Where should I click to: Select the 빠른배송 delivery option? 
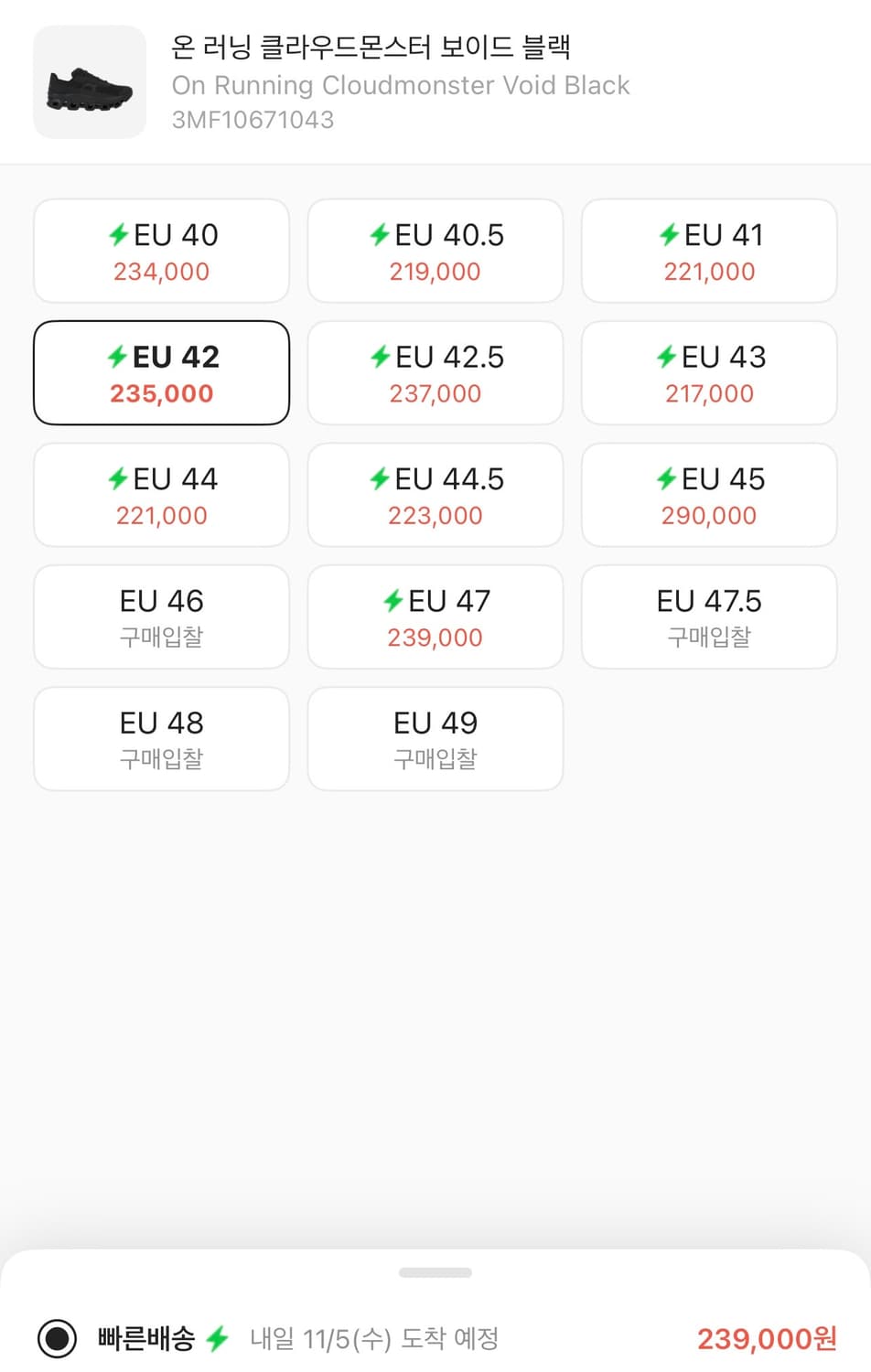56,1337
